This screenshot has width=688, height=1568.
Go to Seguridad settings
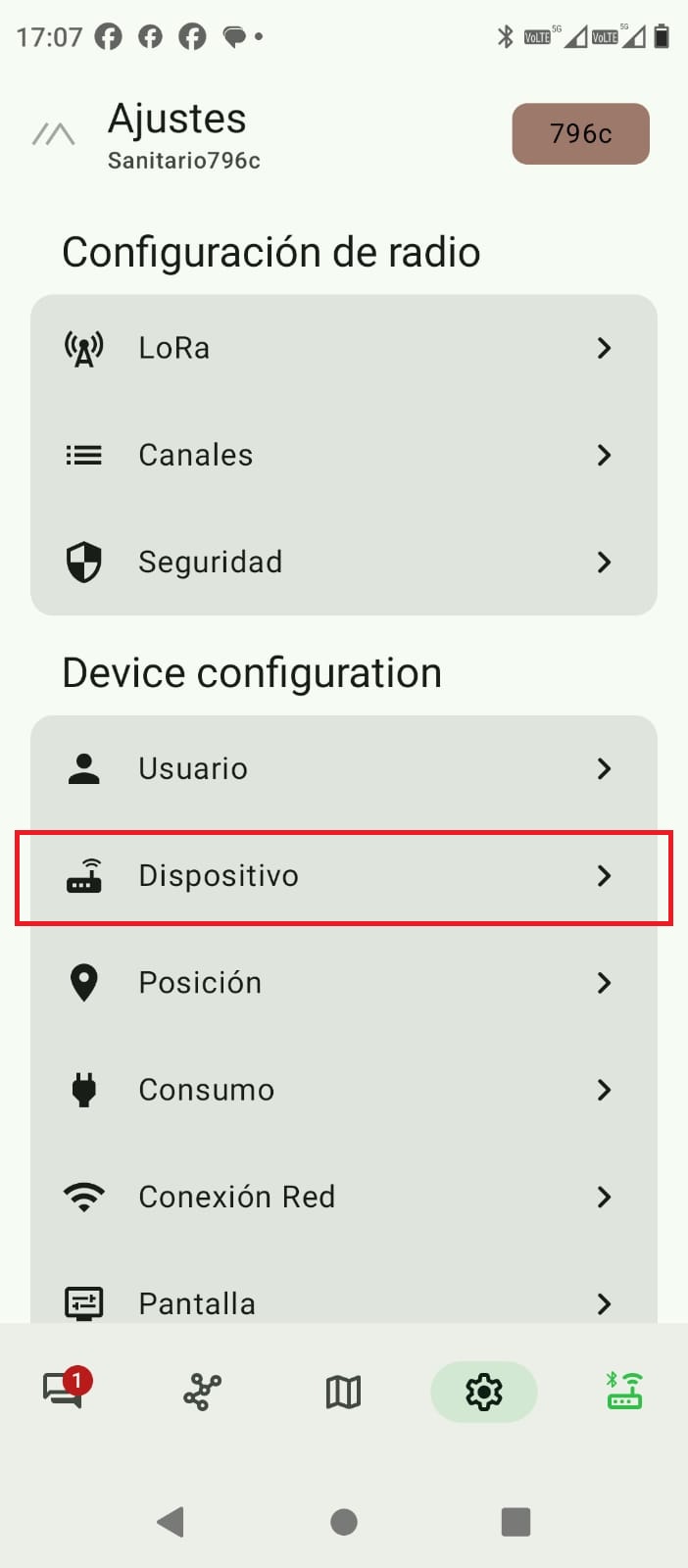[343, 562]
